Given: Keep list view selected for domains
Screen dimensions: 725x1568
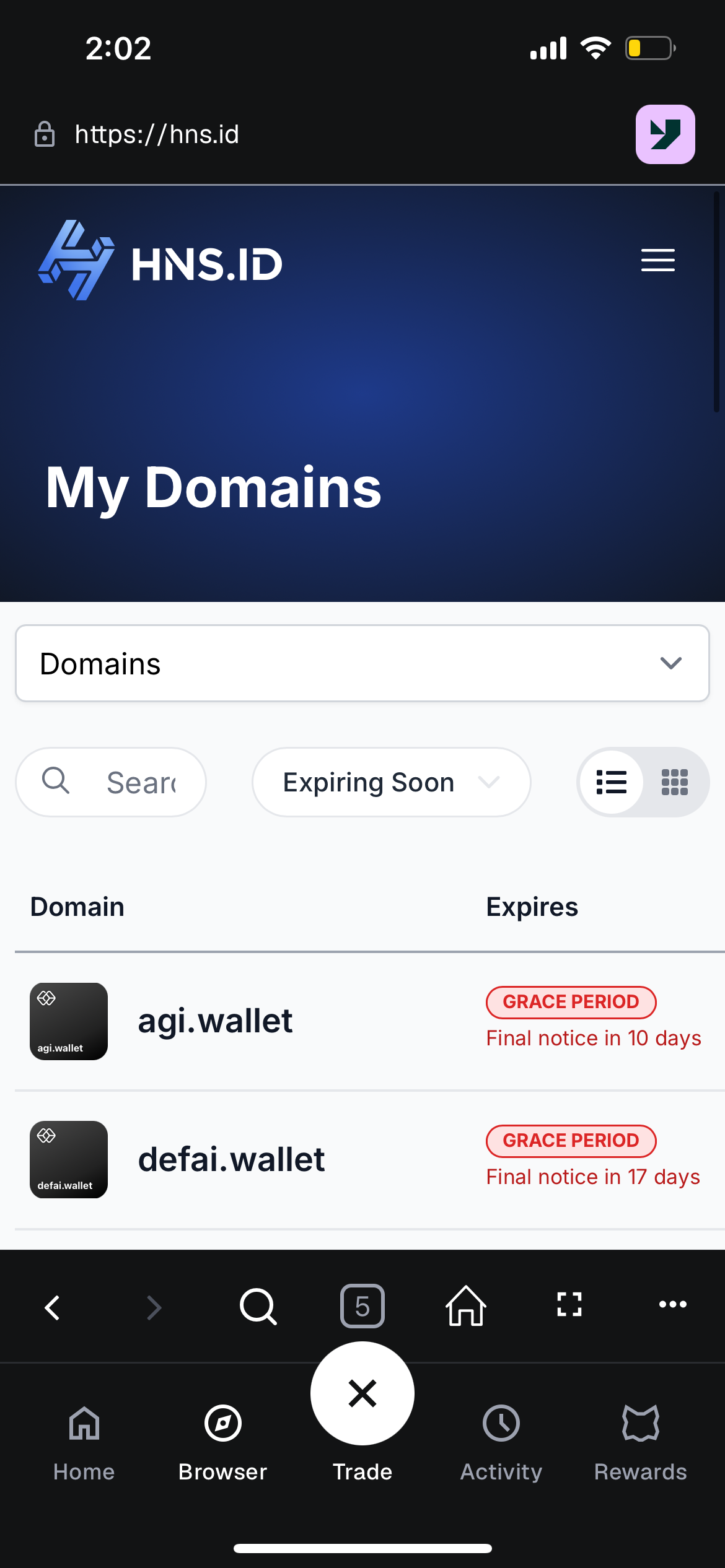Looking at the screenshot, I should pos(612,782).
